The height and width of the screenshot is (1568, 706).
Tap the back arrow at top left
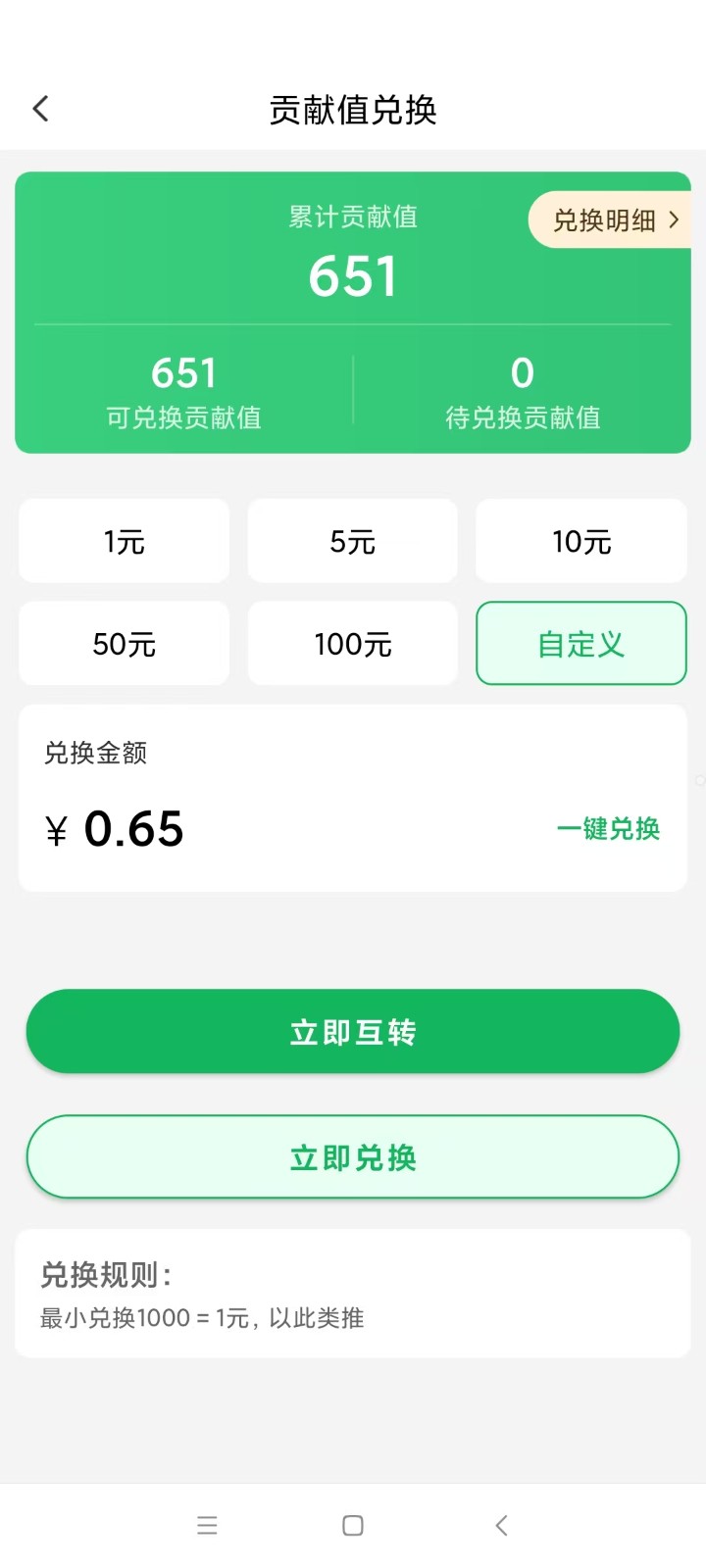click(39, 108)
